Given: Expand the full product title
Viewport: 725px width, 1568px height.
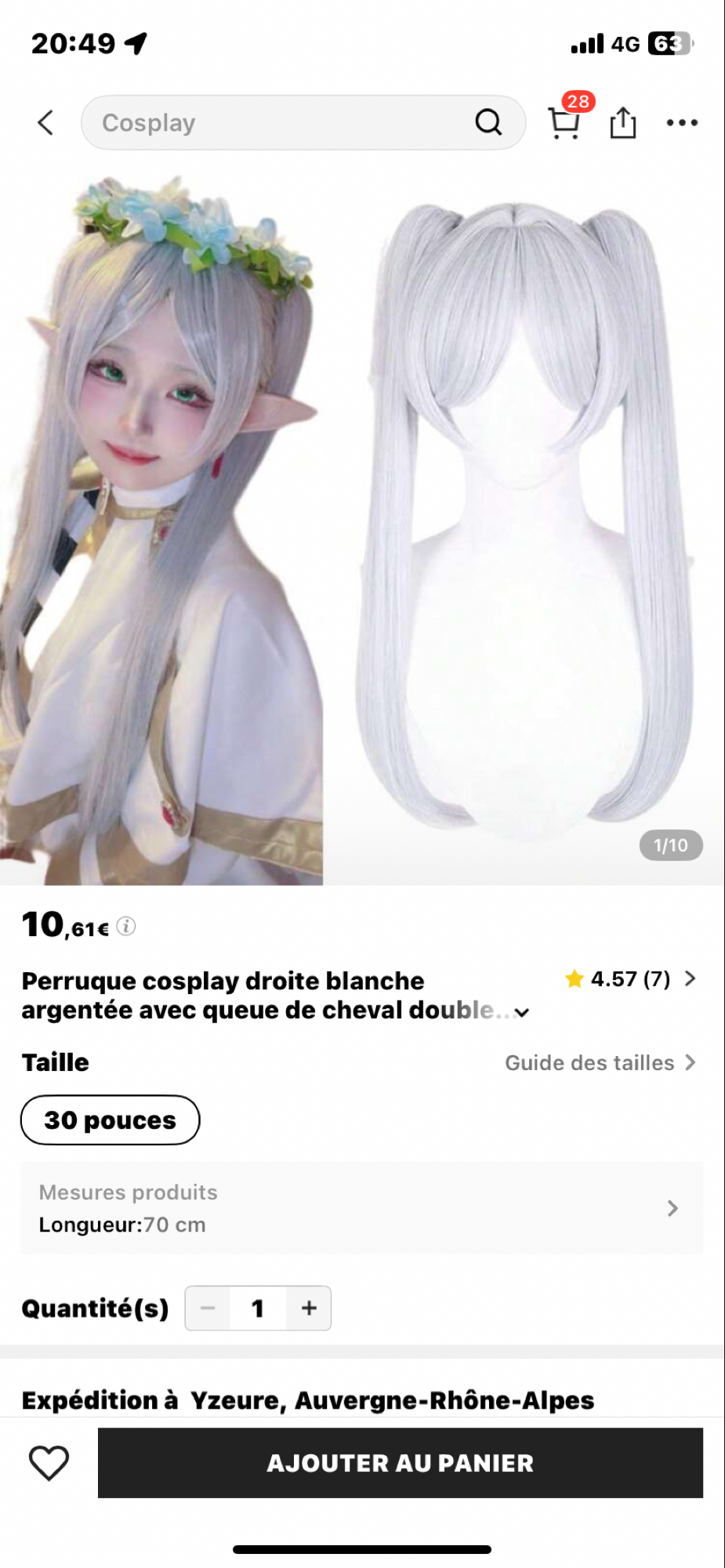Looking at the screenshot, I should pyautogui.click(x=522, y=1012).
